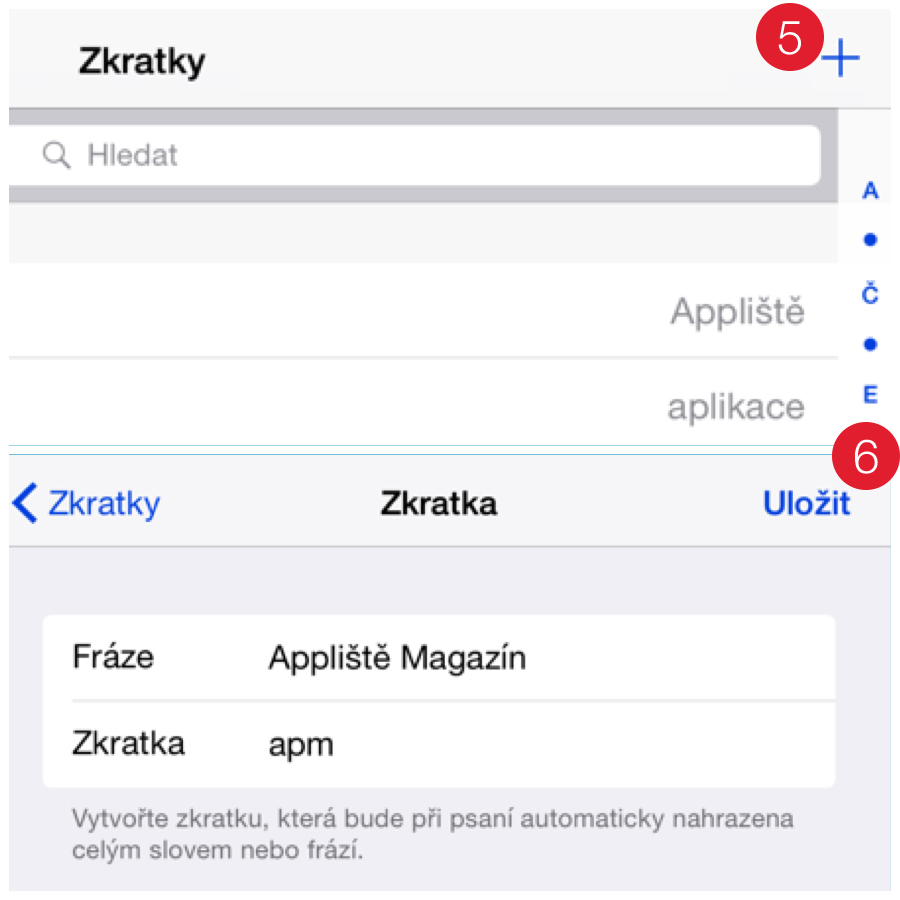Jump to letter A in the index

(870, 190)
